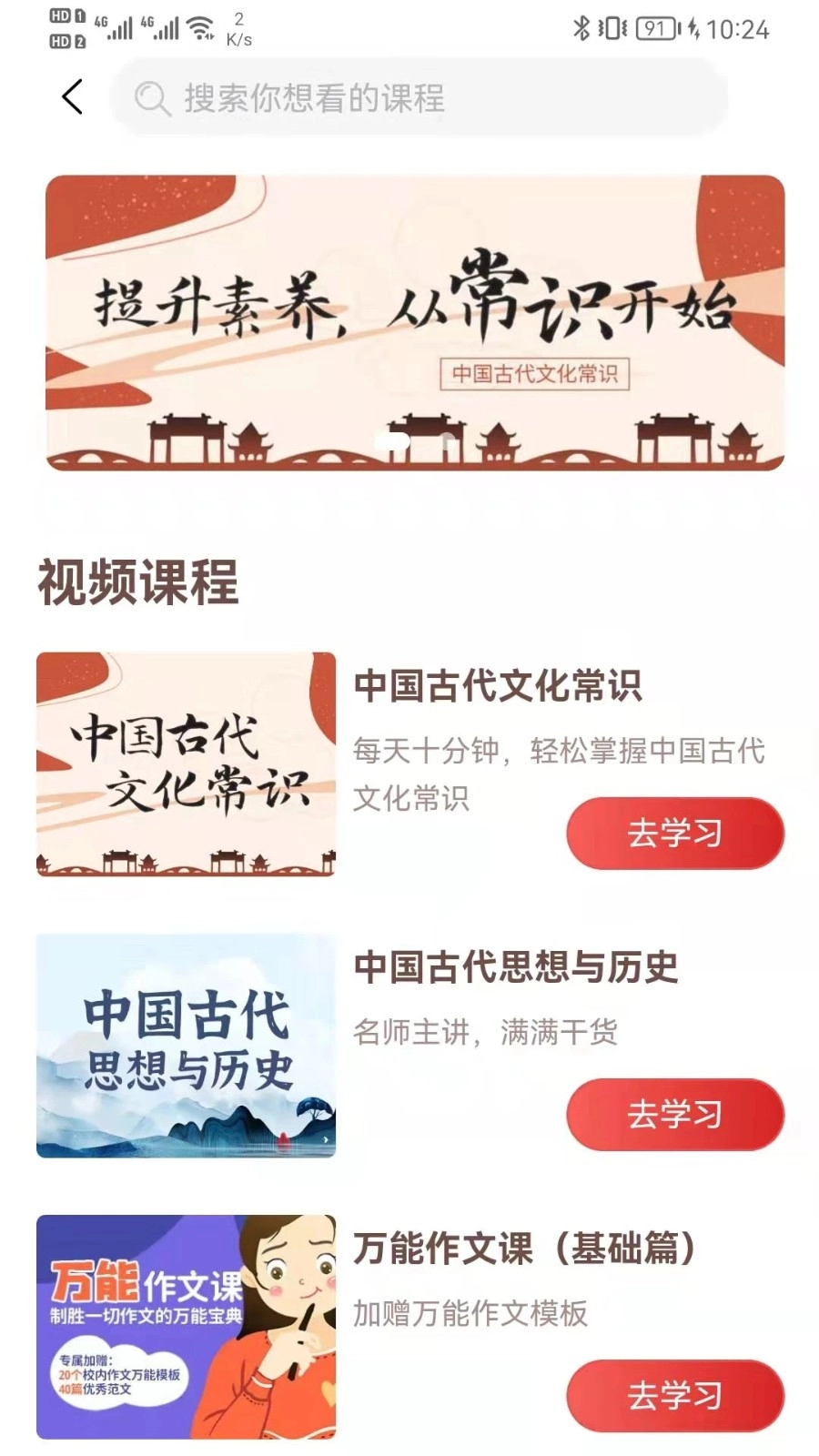Tap 去学习 for 中国古代思想与历史
This screenshot has height=1456, width=819.
point(674,1114)
